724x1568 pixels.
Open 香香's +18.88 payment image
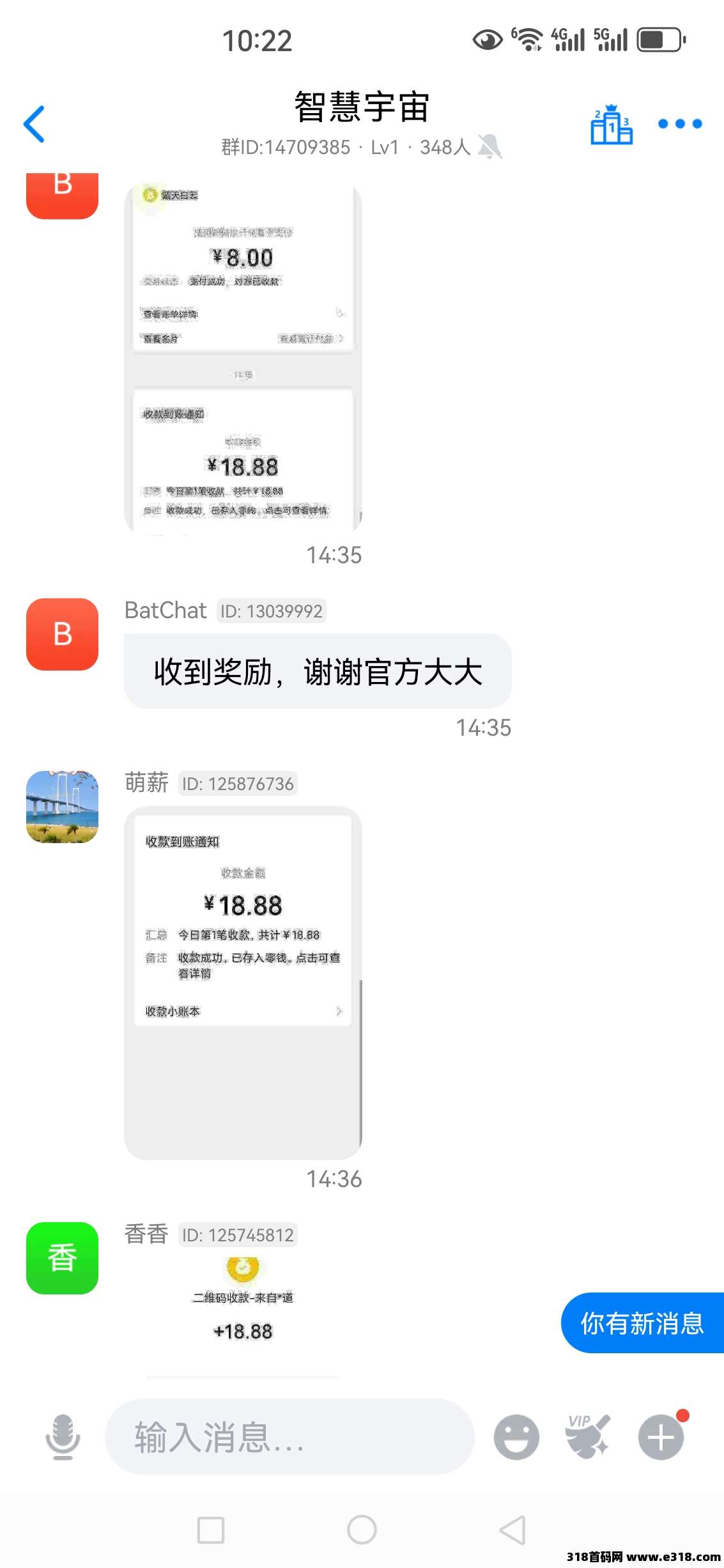[243, 1316]
